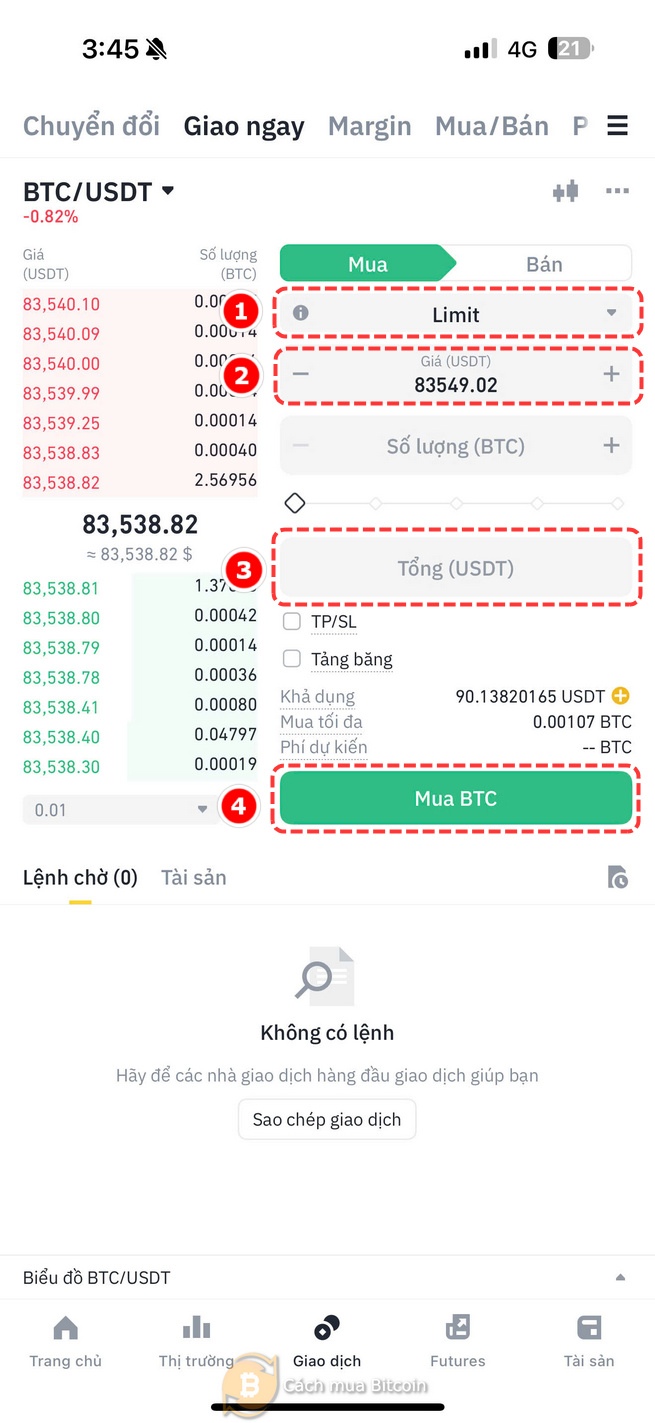The image size is (655, 1423).
Task: Switch to the Bán sell tab
Action: tap(544, 264)
